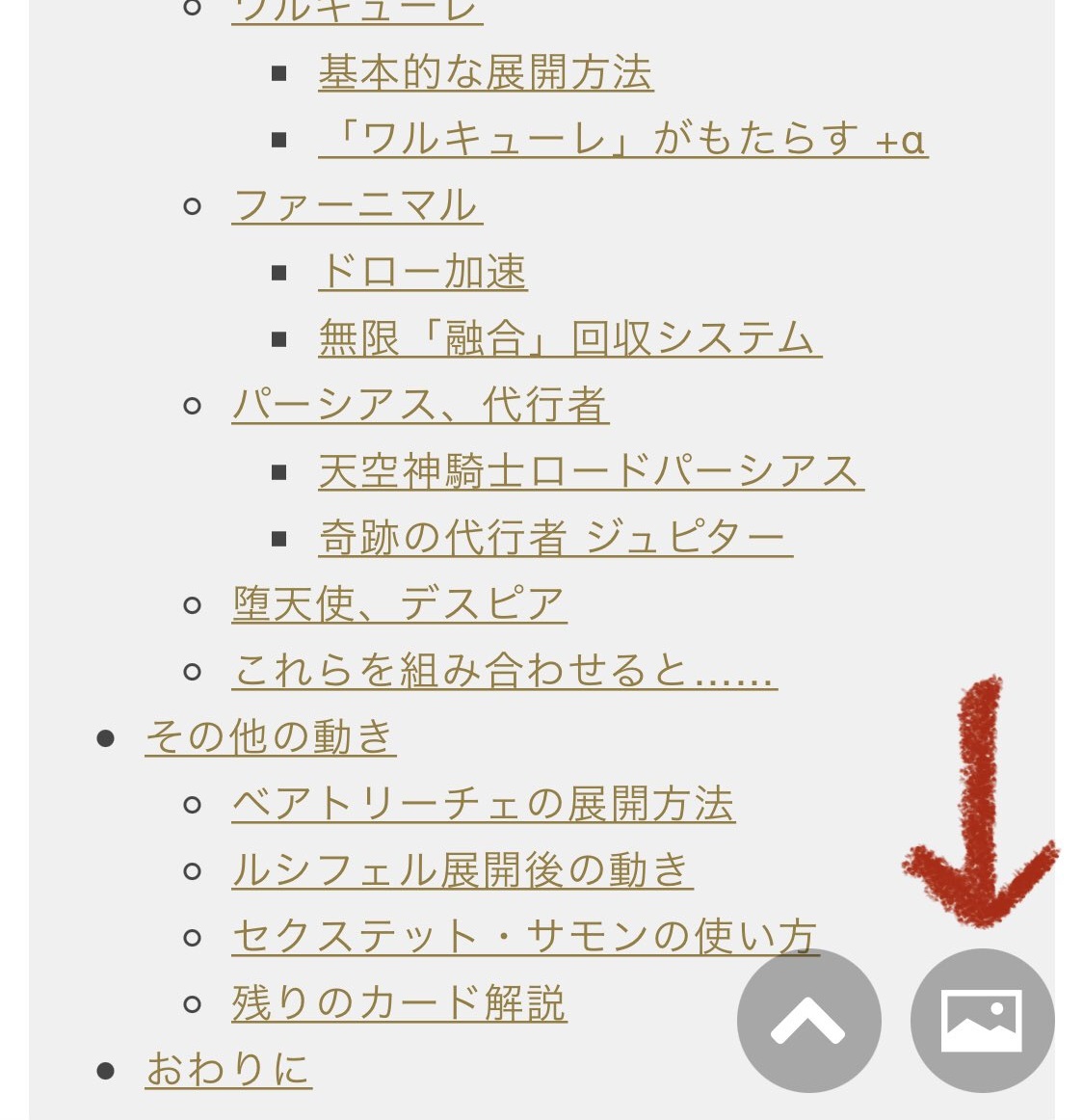Go to ベアトリーチェの展開方法 section

coord(482,805)
